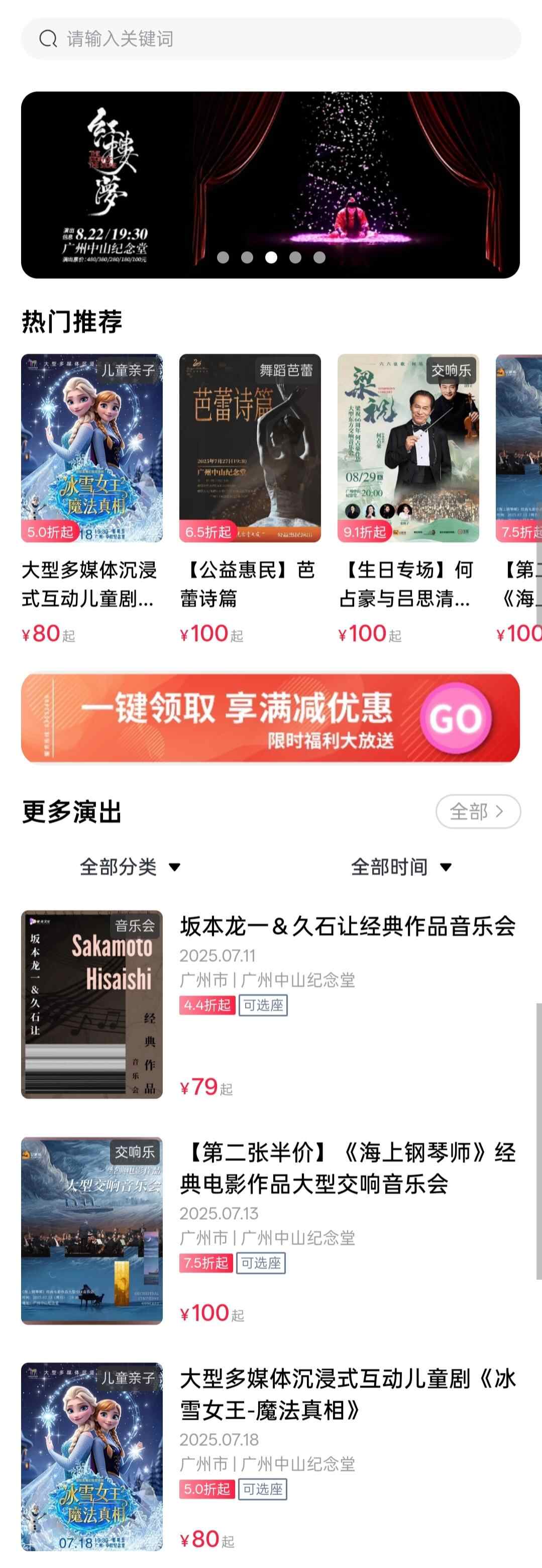Expand the 全部分类 category filter
The width and height of the screenshot is (542, 1568).
pyautogui.click(x=130, y=867)
